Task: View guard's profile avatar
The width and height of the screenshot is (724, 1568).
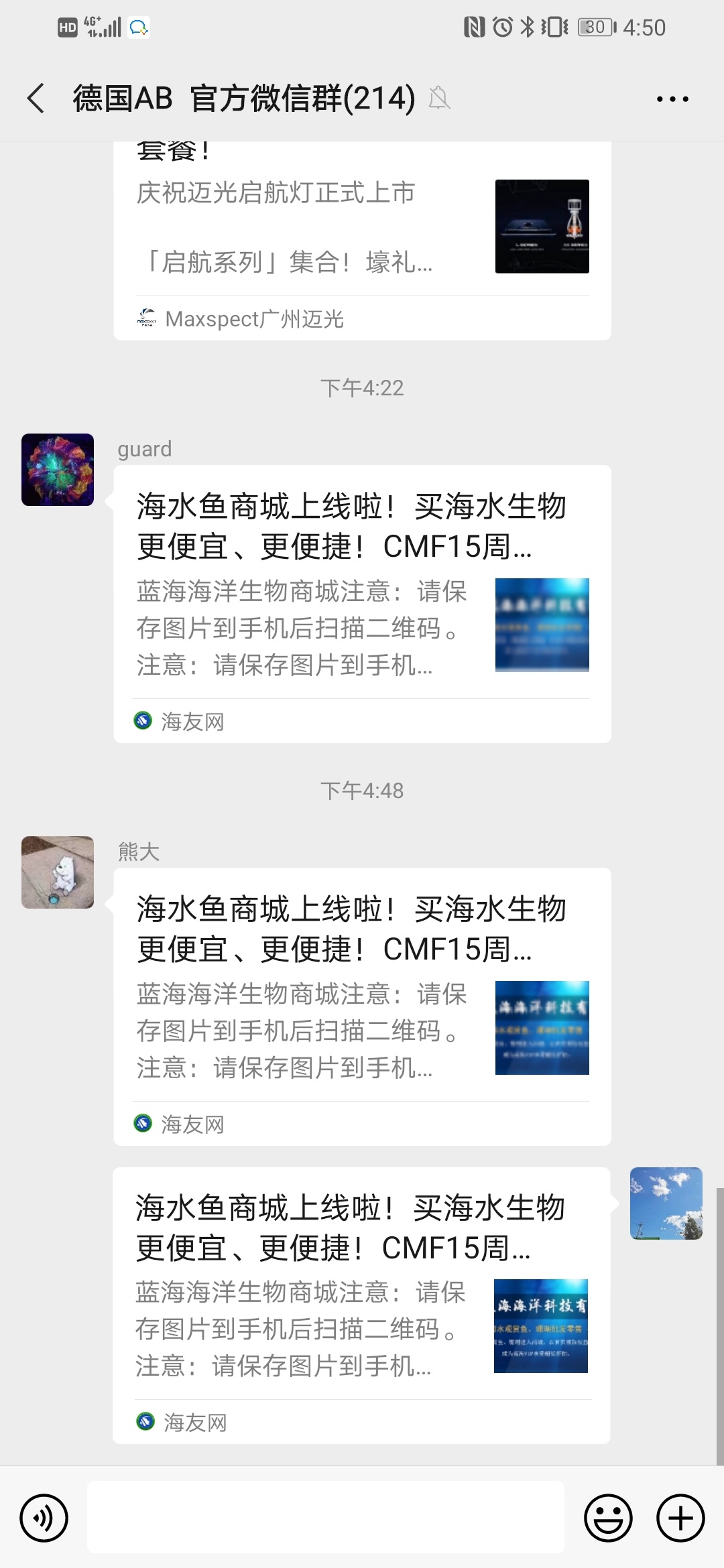Action: pos(58,470)
